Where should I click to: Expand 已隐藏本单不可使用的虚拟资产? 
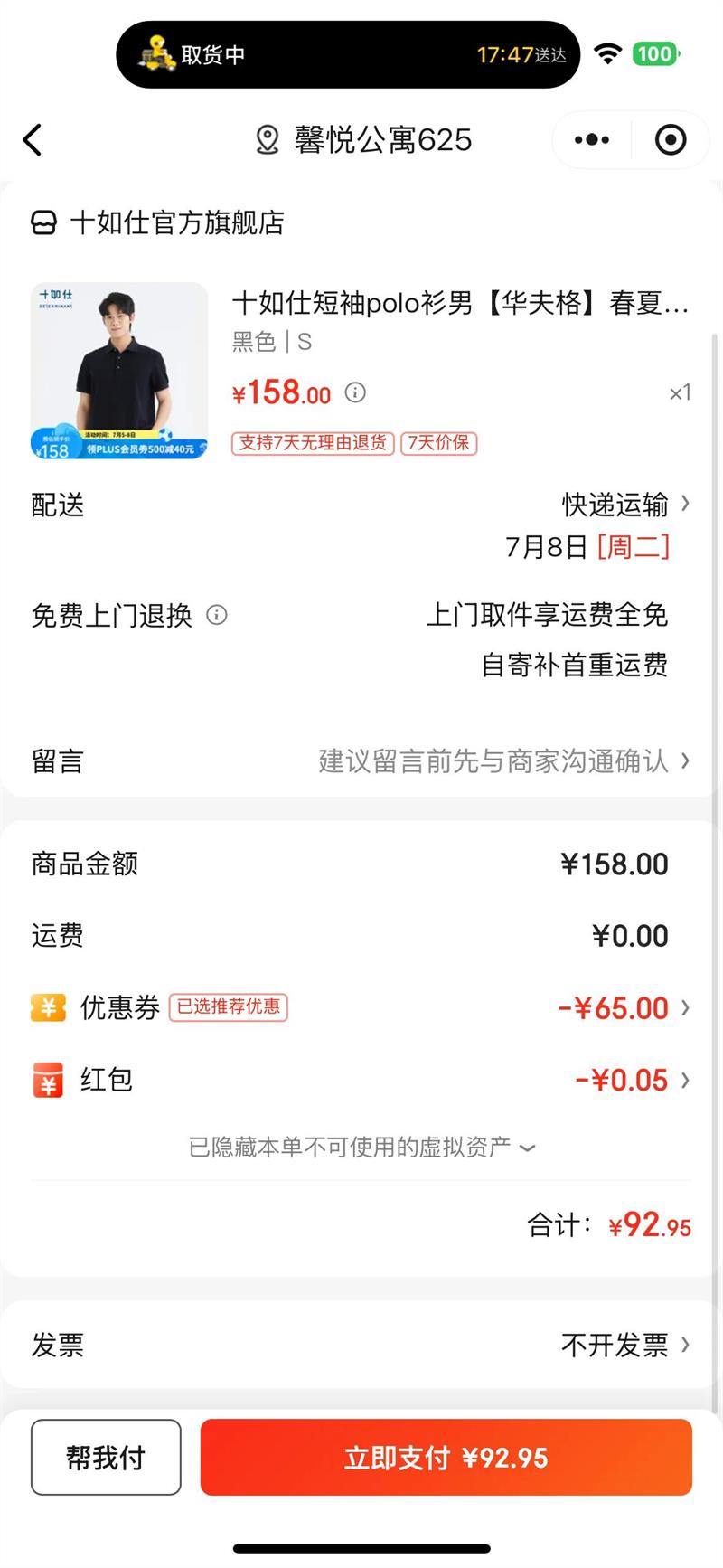361,1148
